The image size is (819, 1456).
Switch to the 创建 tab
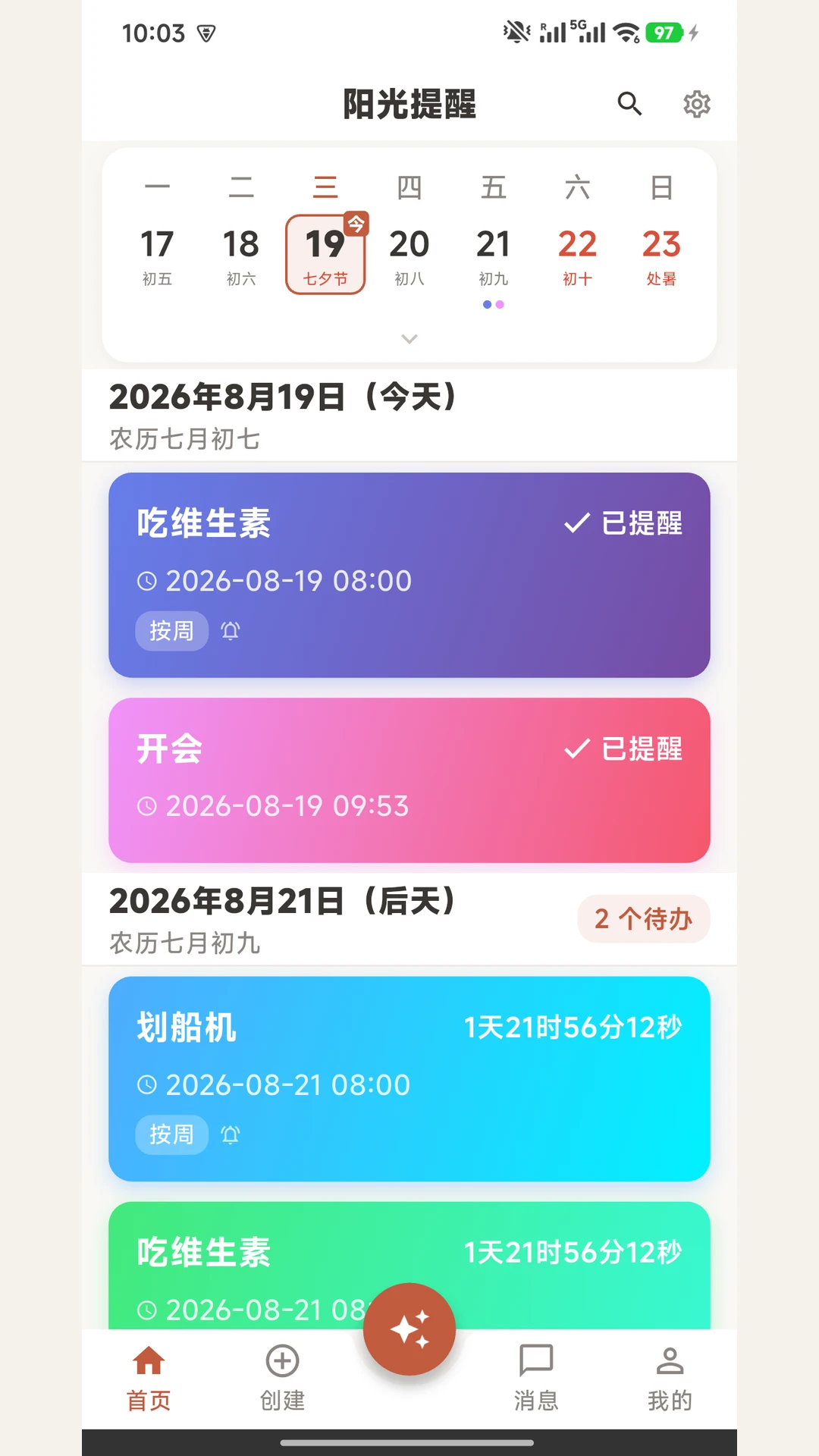[x=282, y=1378]
